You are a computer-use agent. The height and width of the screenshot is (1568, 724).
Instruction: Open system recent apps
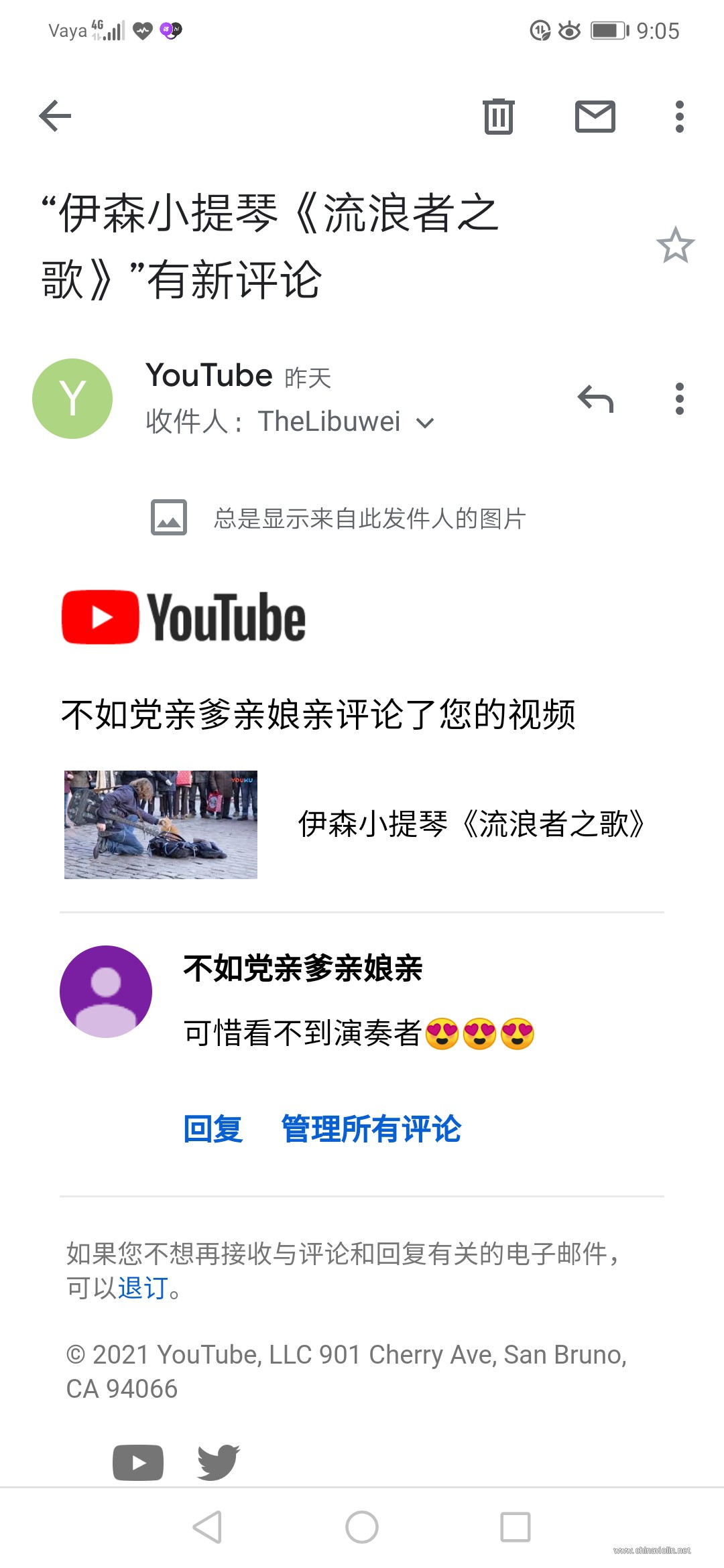pos(515,1527)
